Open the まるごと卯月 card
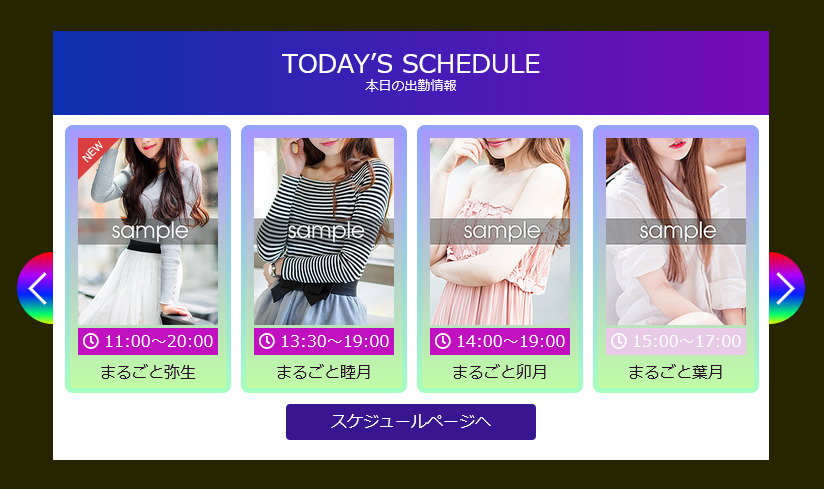 pos(500,258)
